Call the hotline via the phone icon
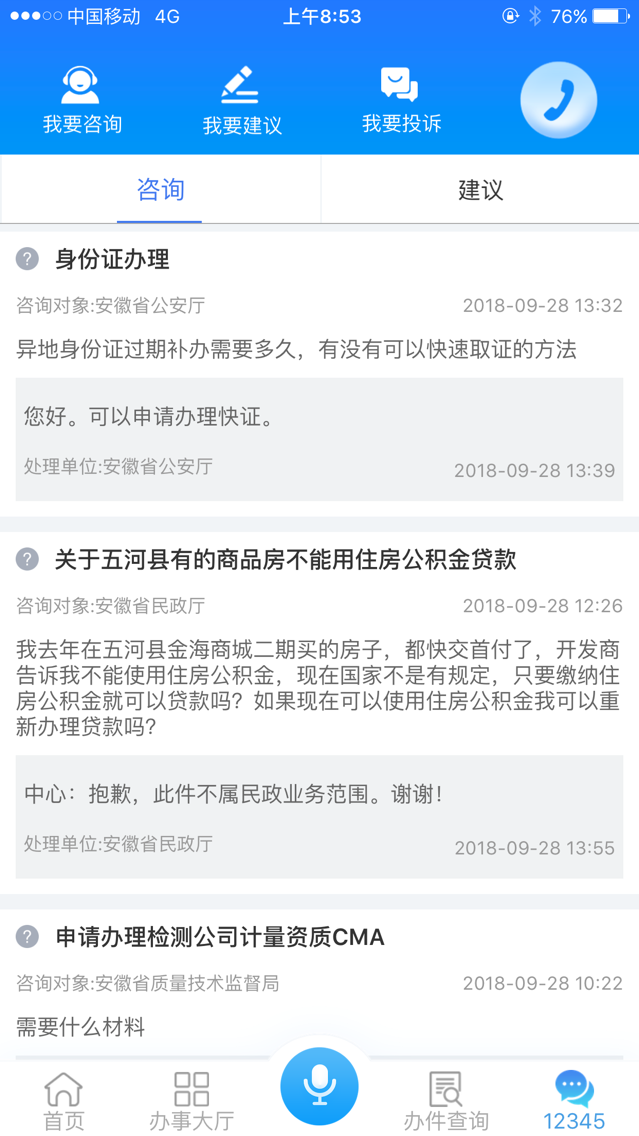This screenshot has height=1136, width=639. point(558,100)
